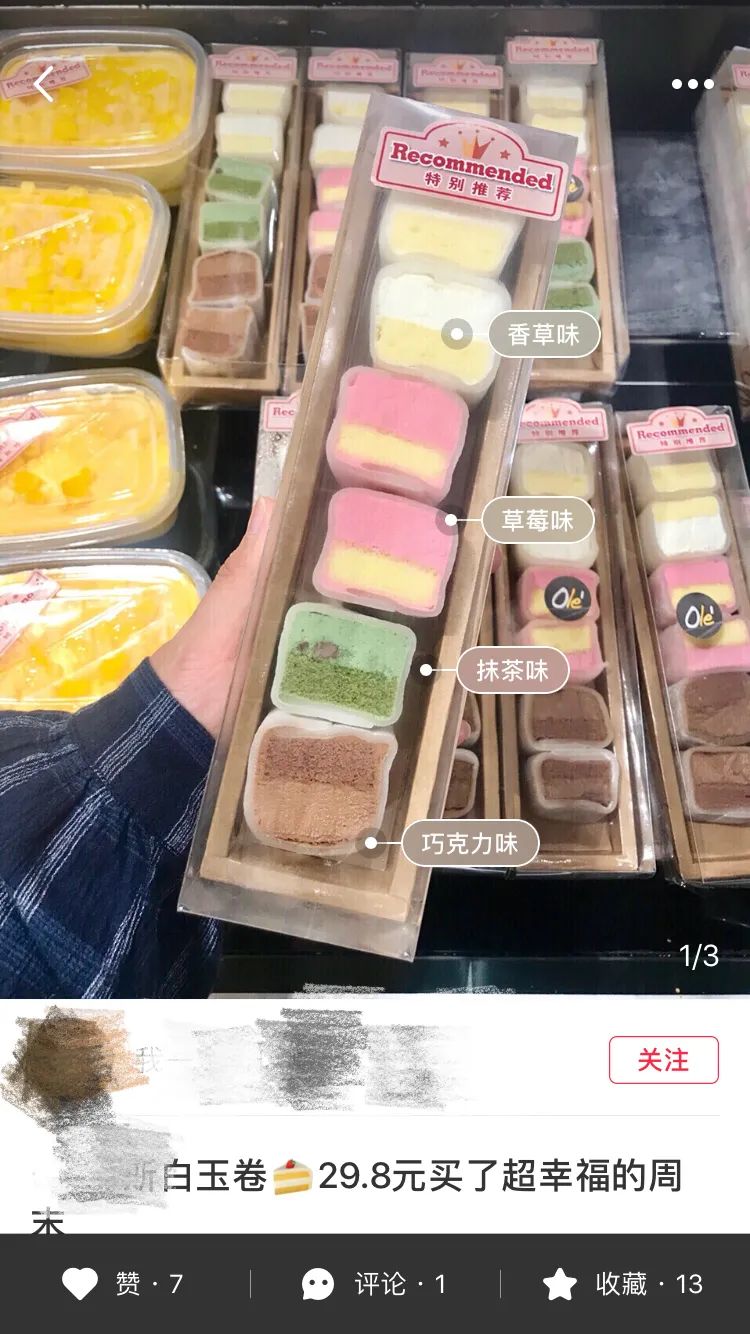Open the 草莓味 tag on the photo
Viewport: 750px width, 1334px height.
[537, 521]
